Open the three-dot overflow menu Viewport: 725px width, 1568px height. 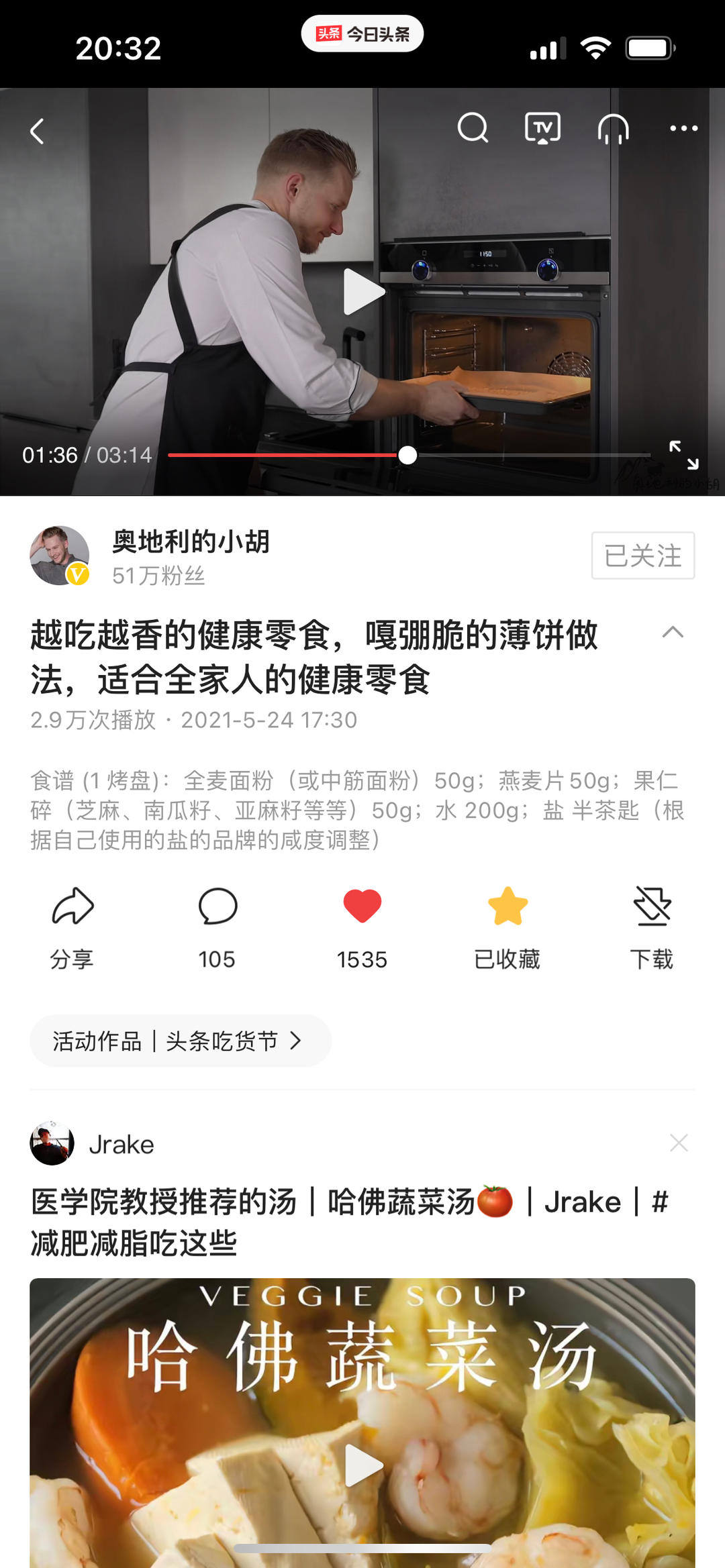click(683, 128)
